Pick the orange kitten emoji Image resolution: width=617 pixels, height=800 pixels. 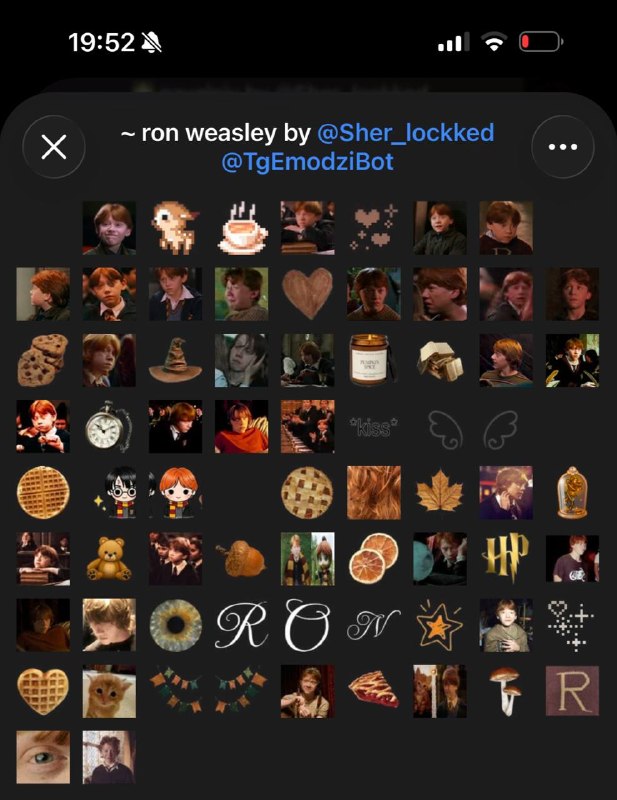[109, 691]
